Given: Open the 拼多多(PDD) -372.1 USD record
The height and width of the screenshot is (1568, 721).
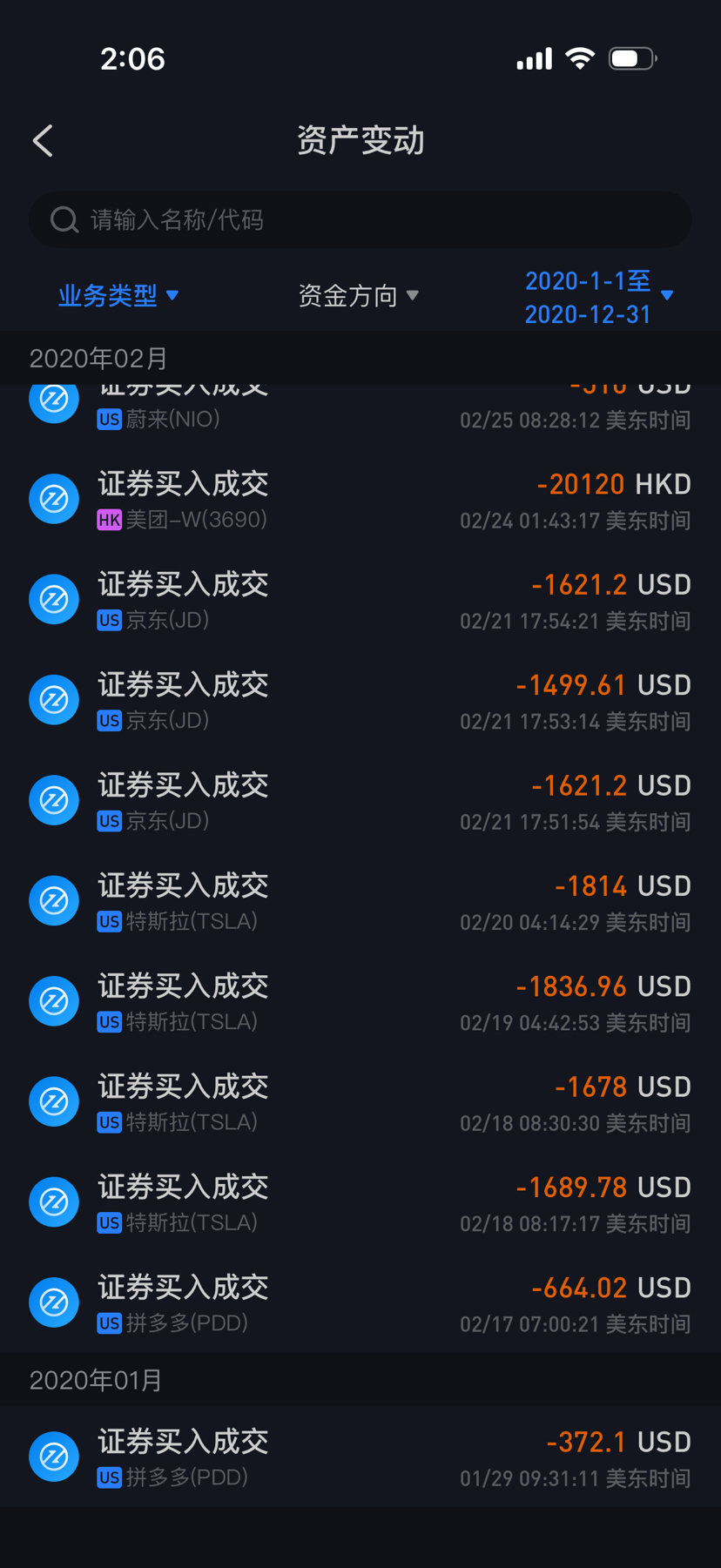Looking at the screenshot, I should pyautogui.click(x=360, y=1457).
